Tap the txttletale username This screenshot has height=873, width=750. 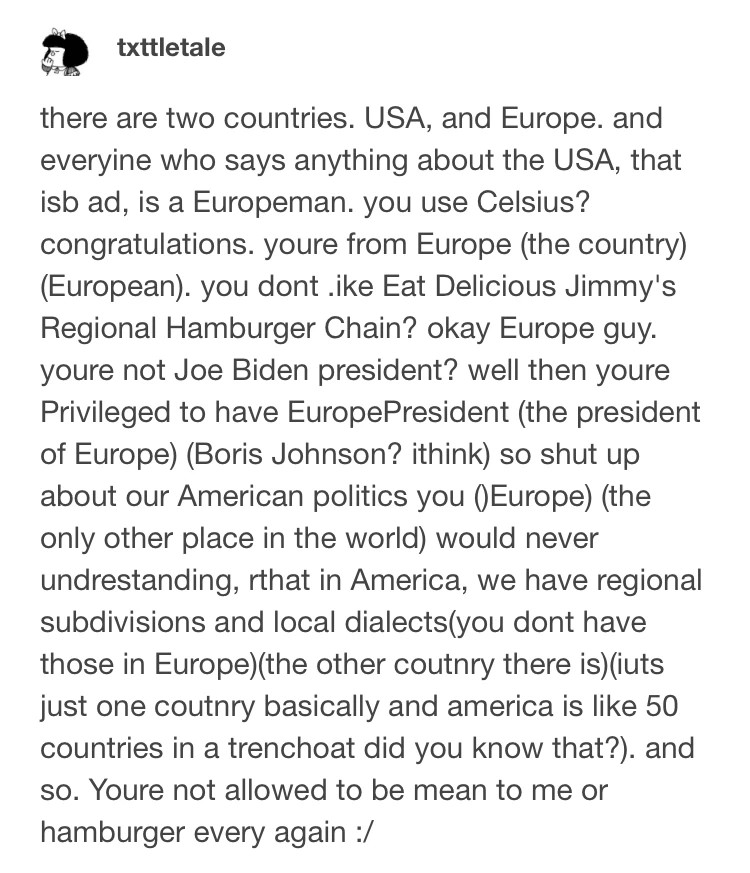pos(171,47)
